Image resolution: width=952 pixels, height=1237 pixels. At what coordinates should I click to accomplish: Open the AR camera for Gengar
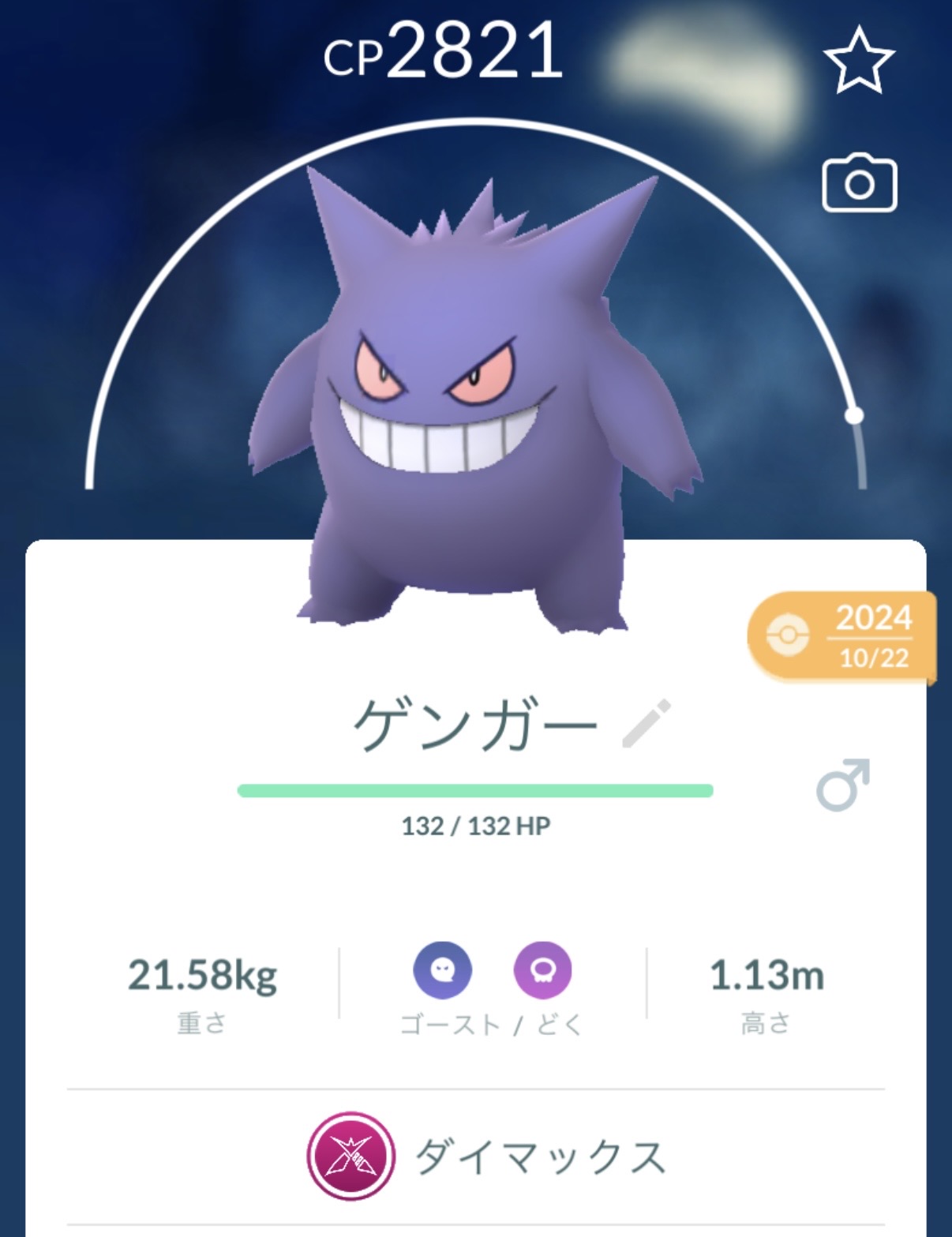(x=859, y=183)
